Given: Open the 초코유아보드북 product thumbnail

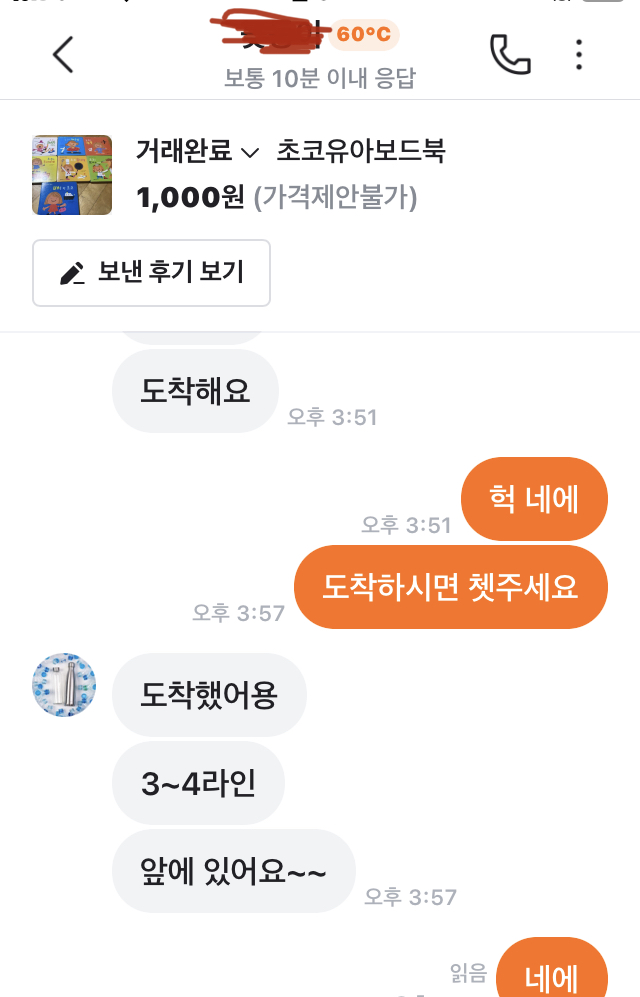Looking at the screenshot, I should click(72, 175).
